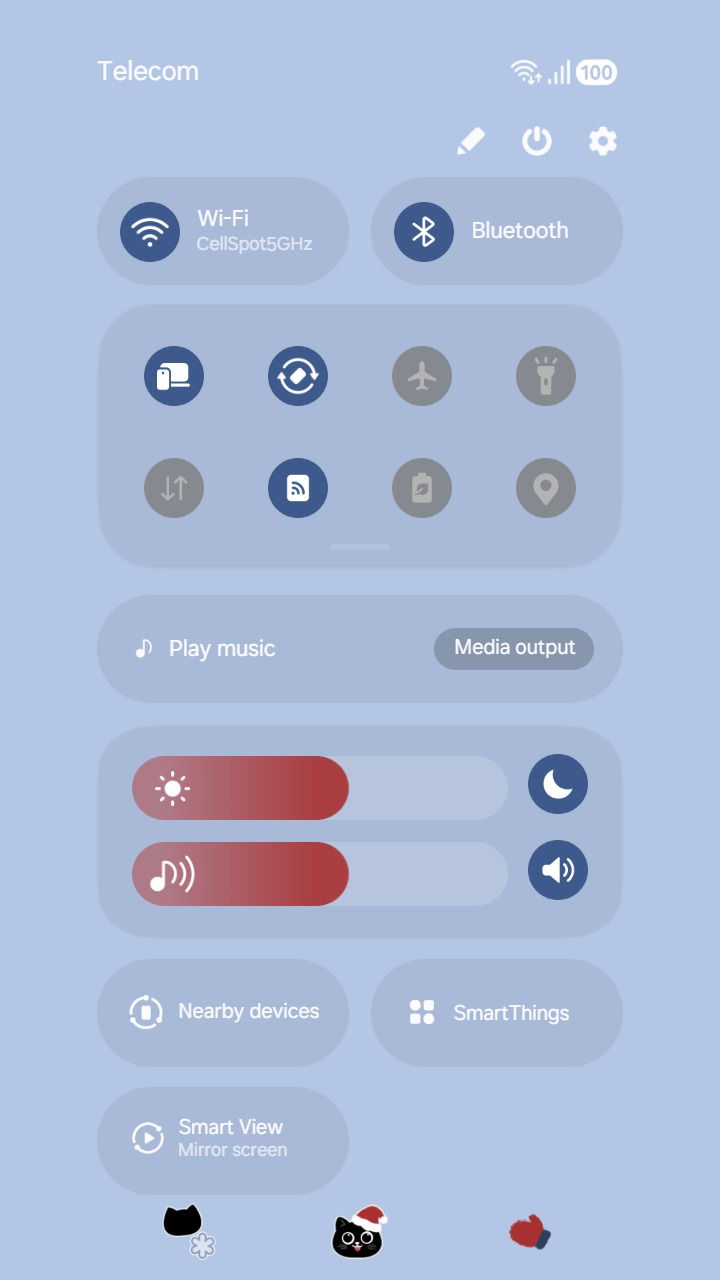Open the power off menu

point(537,142)
